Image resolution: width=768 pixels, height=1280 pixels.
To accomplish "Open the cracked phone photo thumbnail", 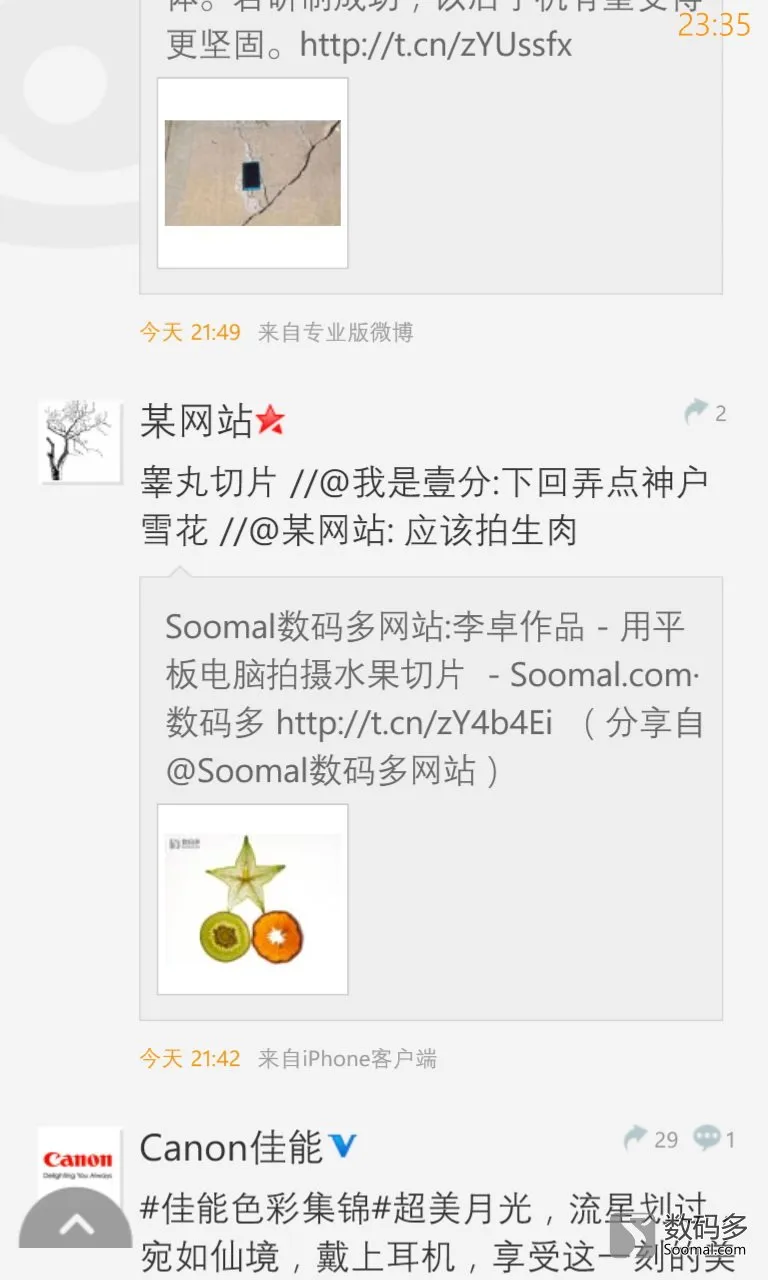I will (252, 173).
